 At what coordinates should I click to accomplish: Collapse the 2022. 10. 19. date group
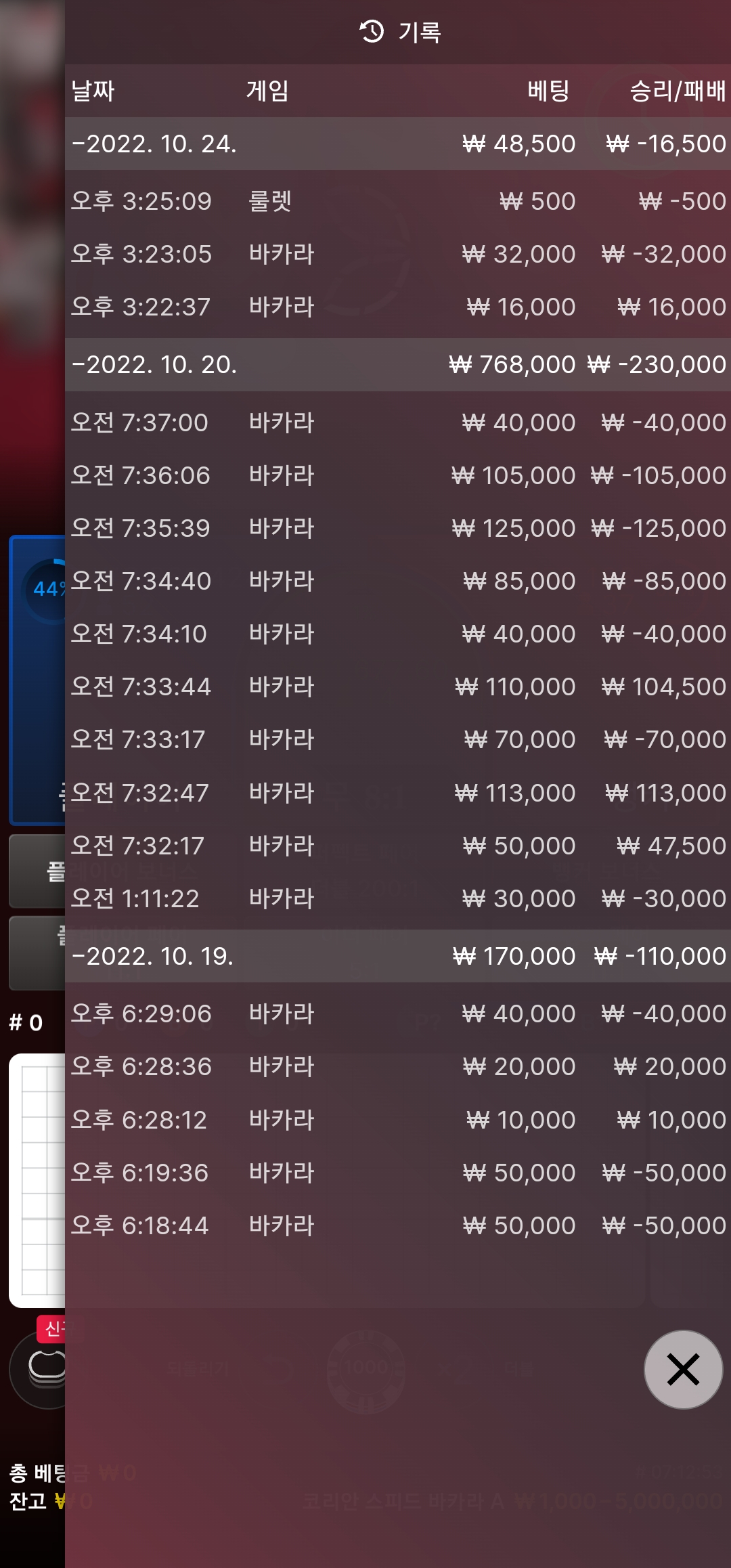[153, 957]
